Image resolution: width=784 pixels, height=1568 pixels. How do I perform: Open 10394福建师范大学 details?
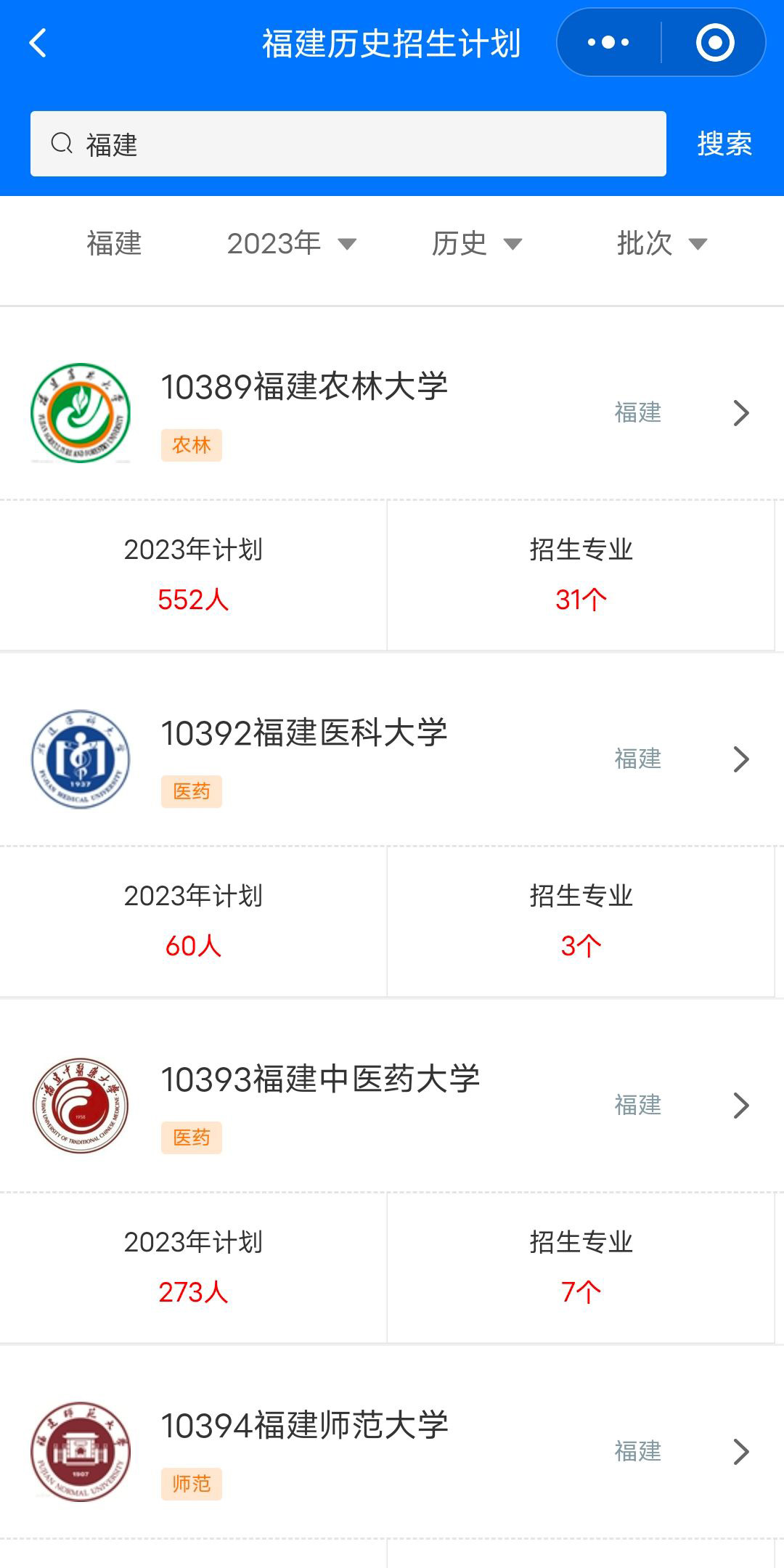[392, 1451]
